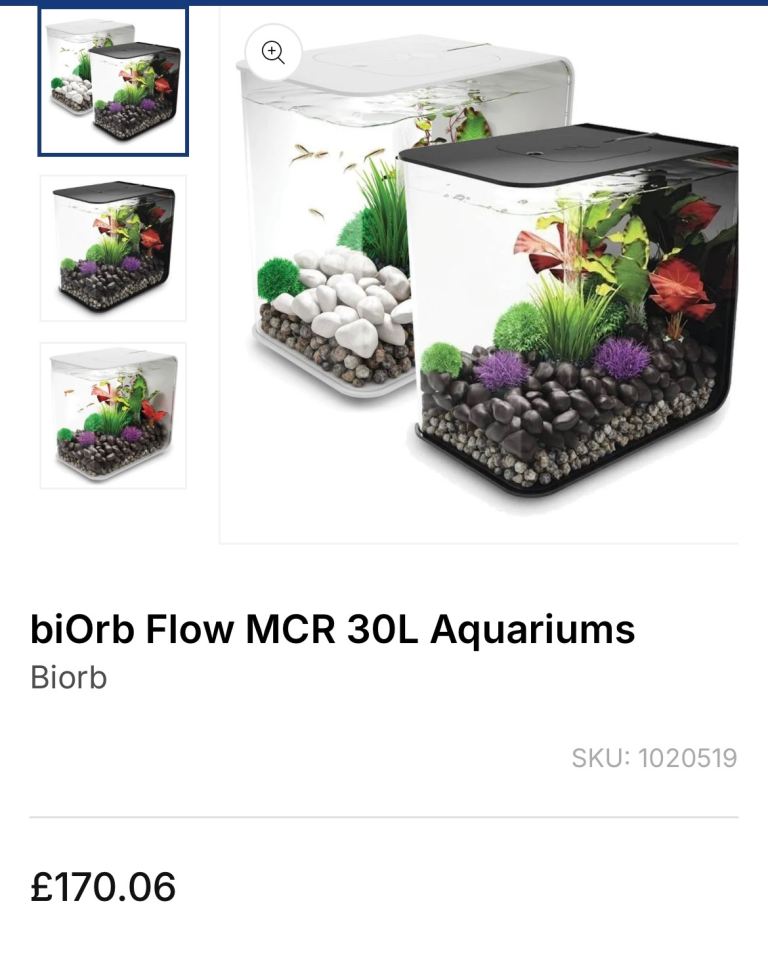
Task: Select the black-only aquarium thumbnail
Action: [113, 248]
